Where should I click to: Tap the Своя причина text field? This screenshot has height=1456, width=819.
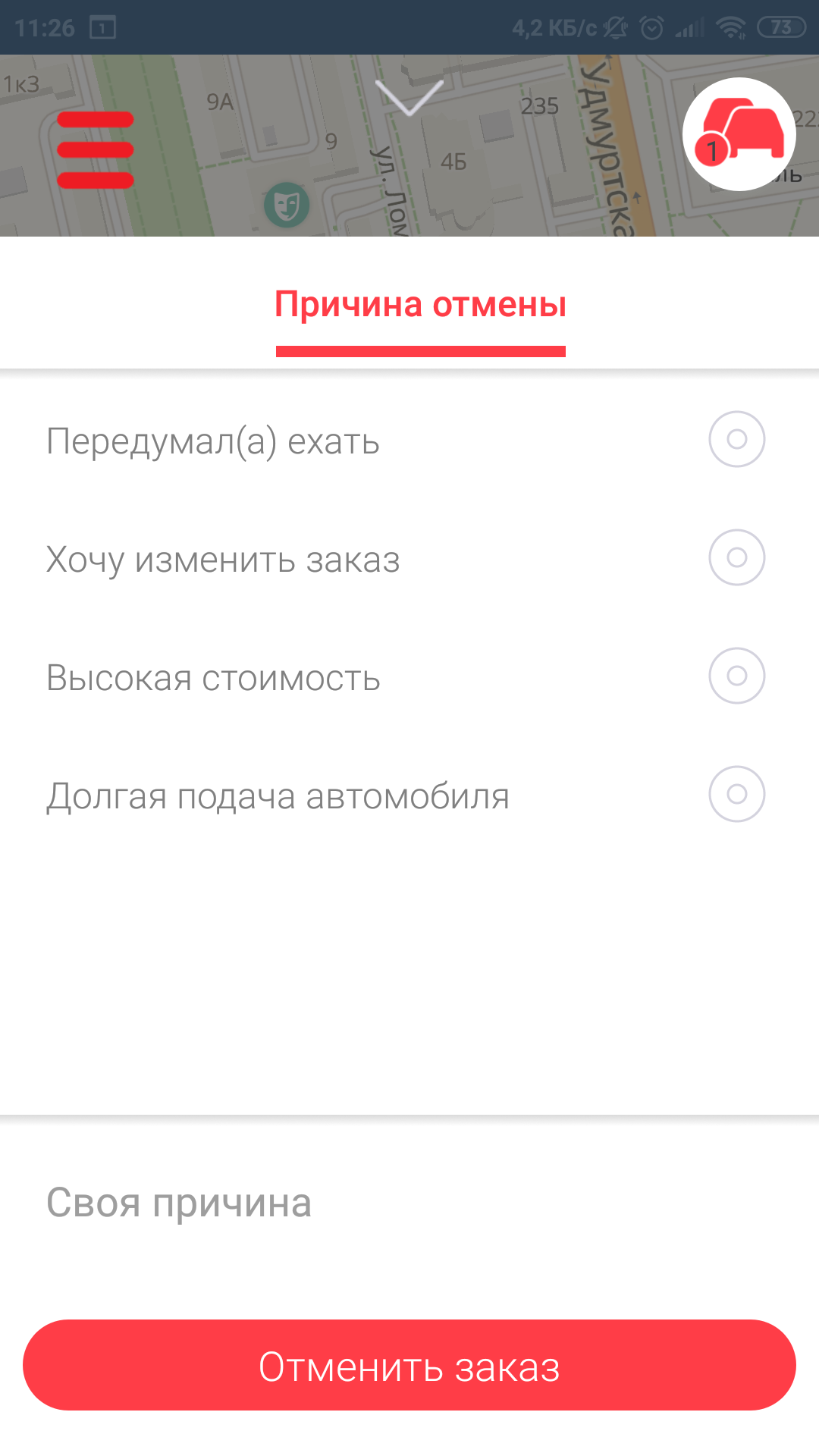click(409, 1203)
